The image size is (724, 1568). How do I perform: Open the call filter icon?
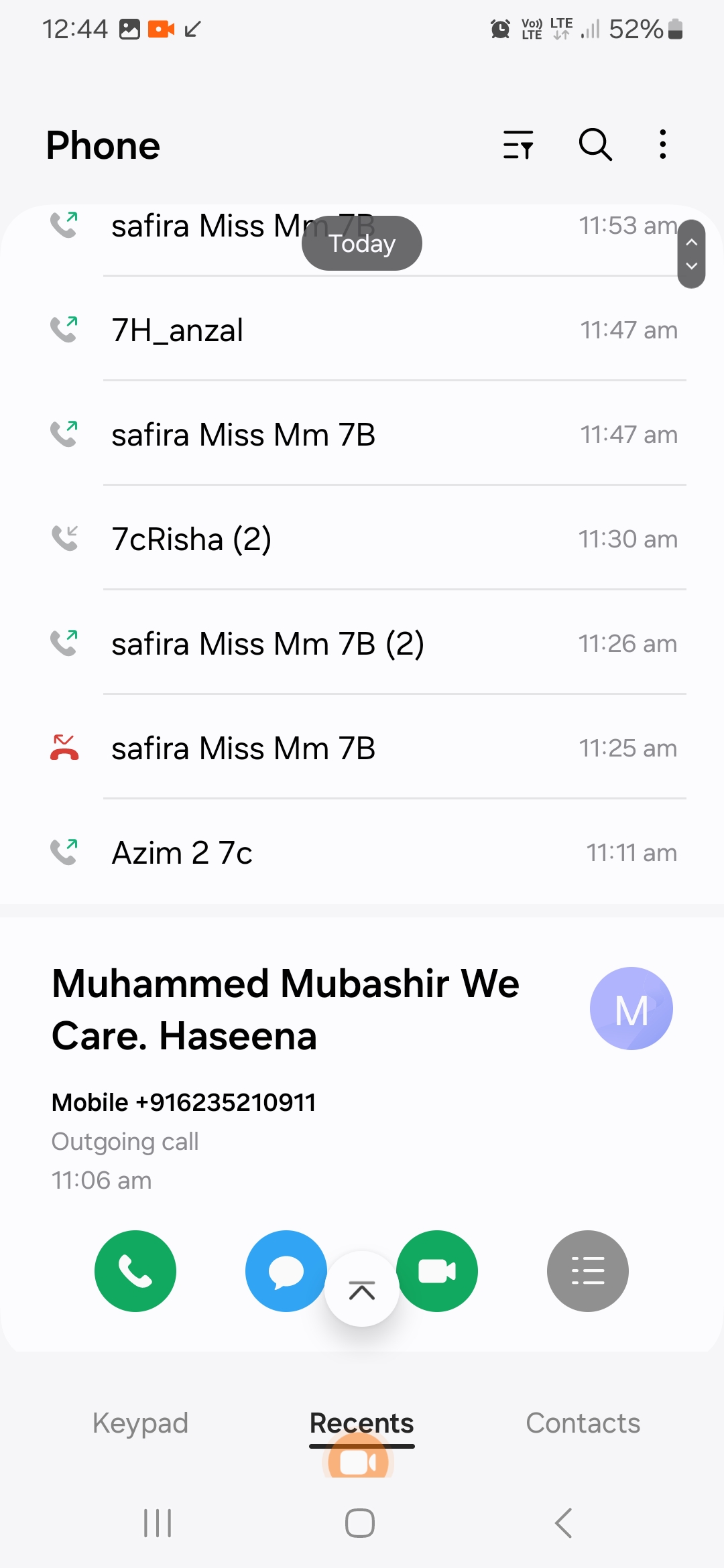coord(518,145)
